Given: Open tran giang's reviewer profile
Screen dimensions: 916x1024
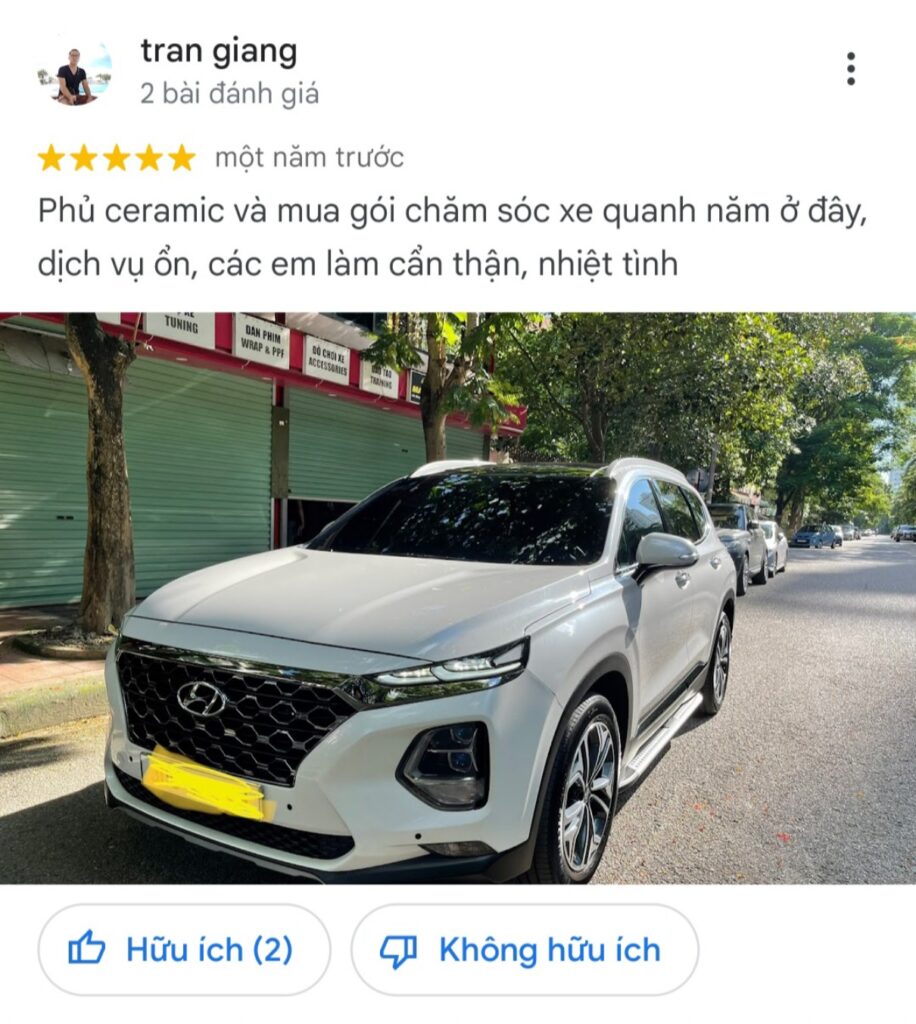Looking at the screenshot, I should [218, 51].
